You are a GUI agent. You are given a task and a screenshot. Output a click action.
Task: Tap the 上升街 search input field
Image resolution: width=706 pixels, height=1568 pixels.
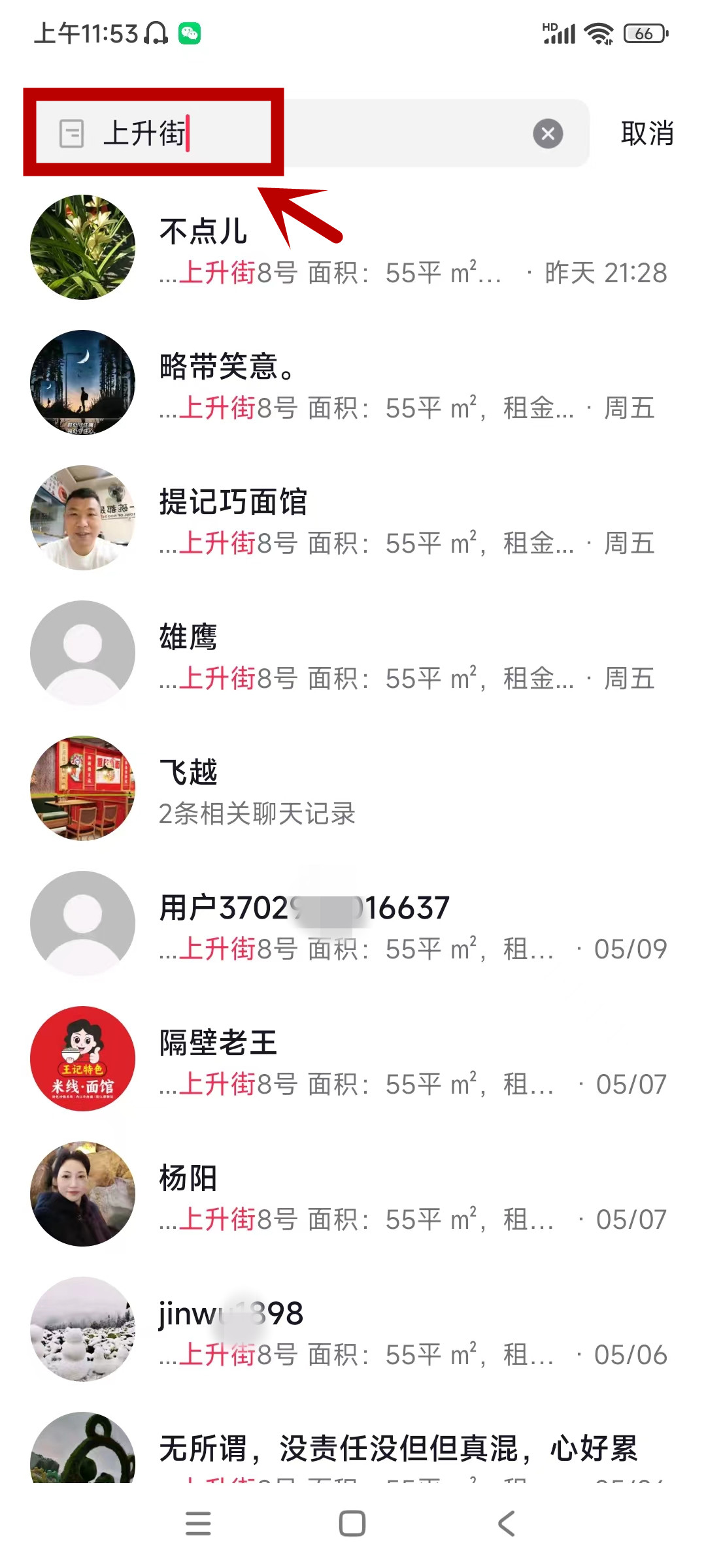click(327, 134)
